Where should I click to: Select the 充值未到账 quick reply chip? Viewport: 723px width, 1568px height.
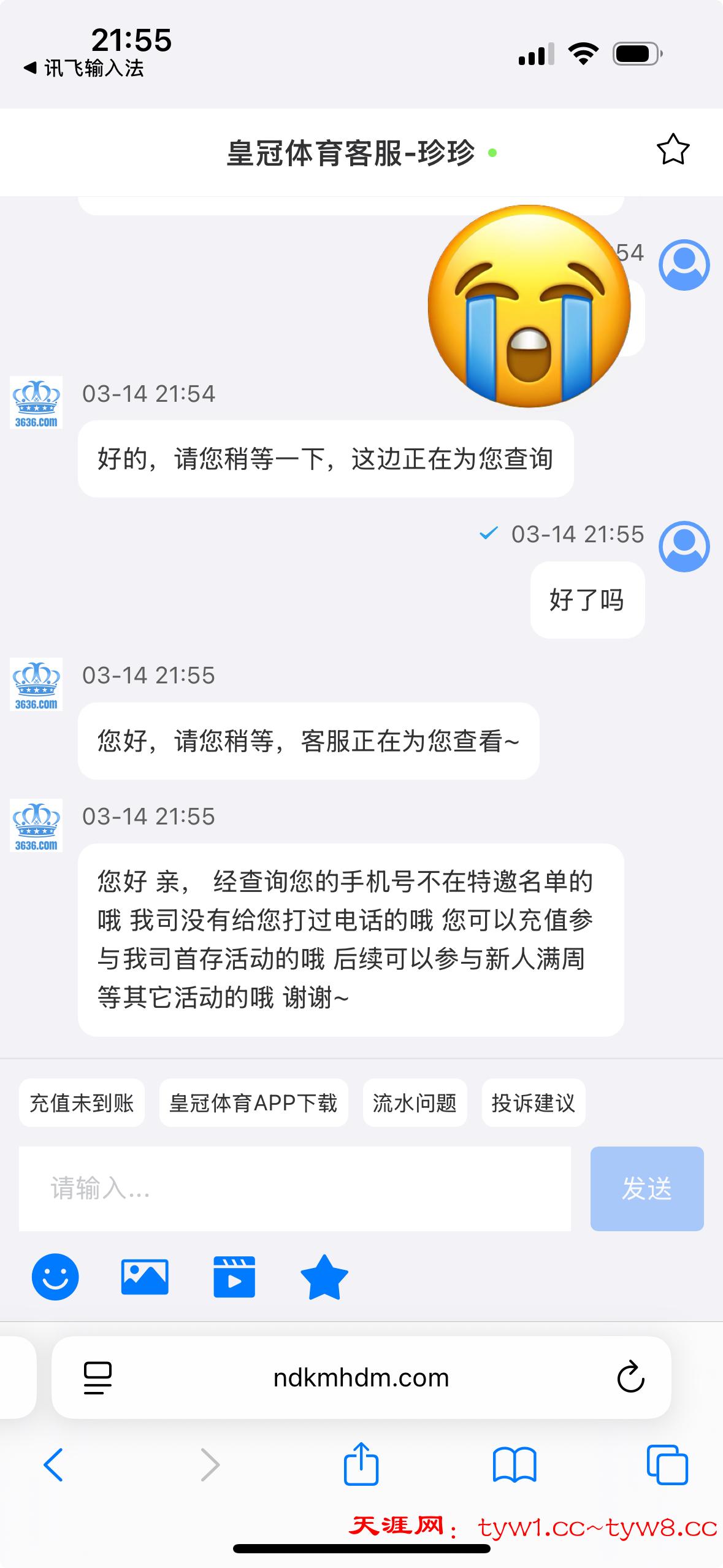coord(82,1103)
